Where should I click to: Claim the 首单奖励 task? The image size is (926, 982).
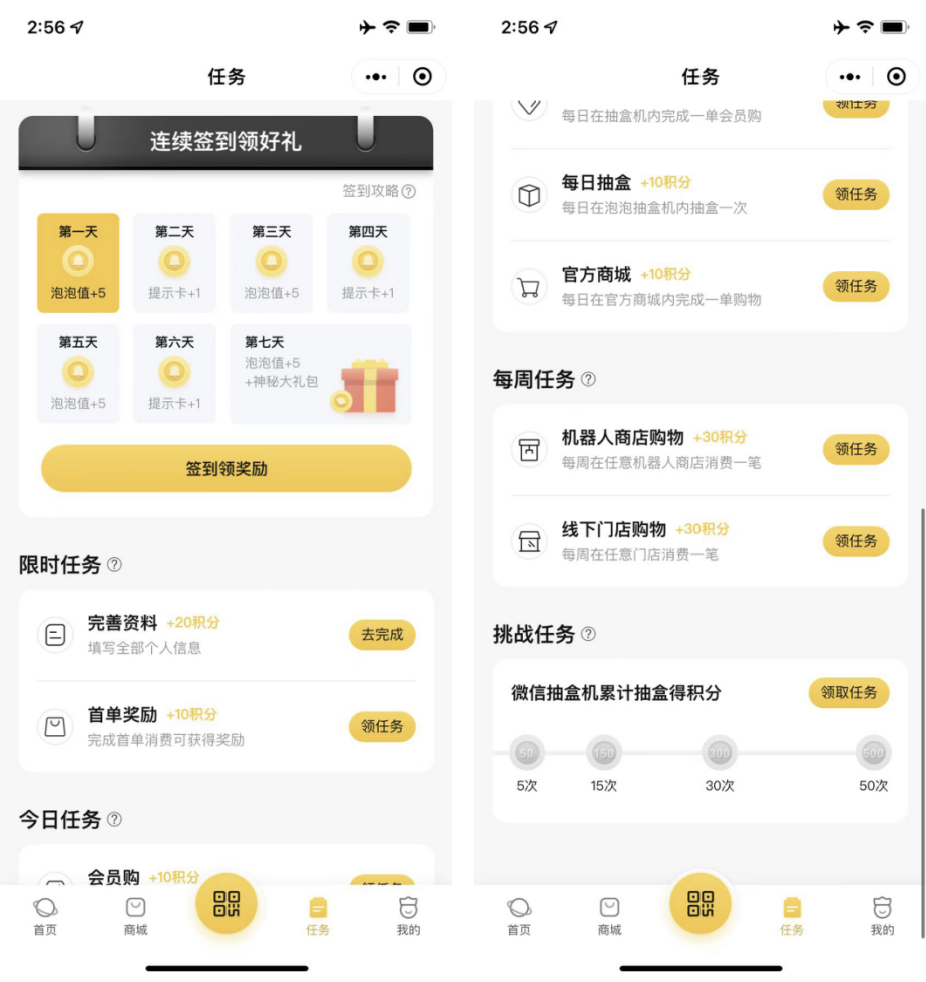coord(382,727)
